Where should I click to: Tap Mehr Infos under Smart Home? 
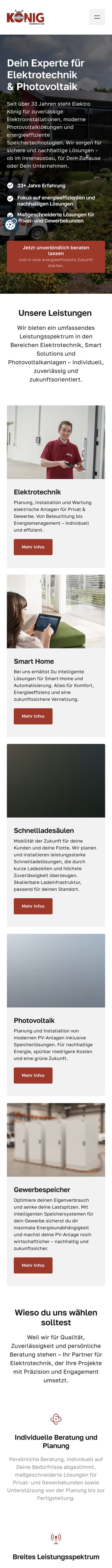click(x=33, y=716)
